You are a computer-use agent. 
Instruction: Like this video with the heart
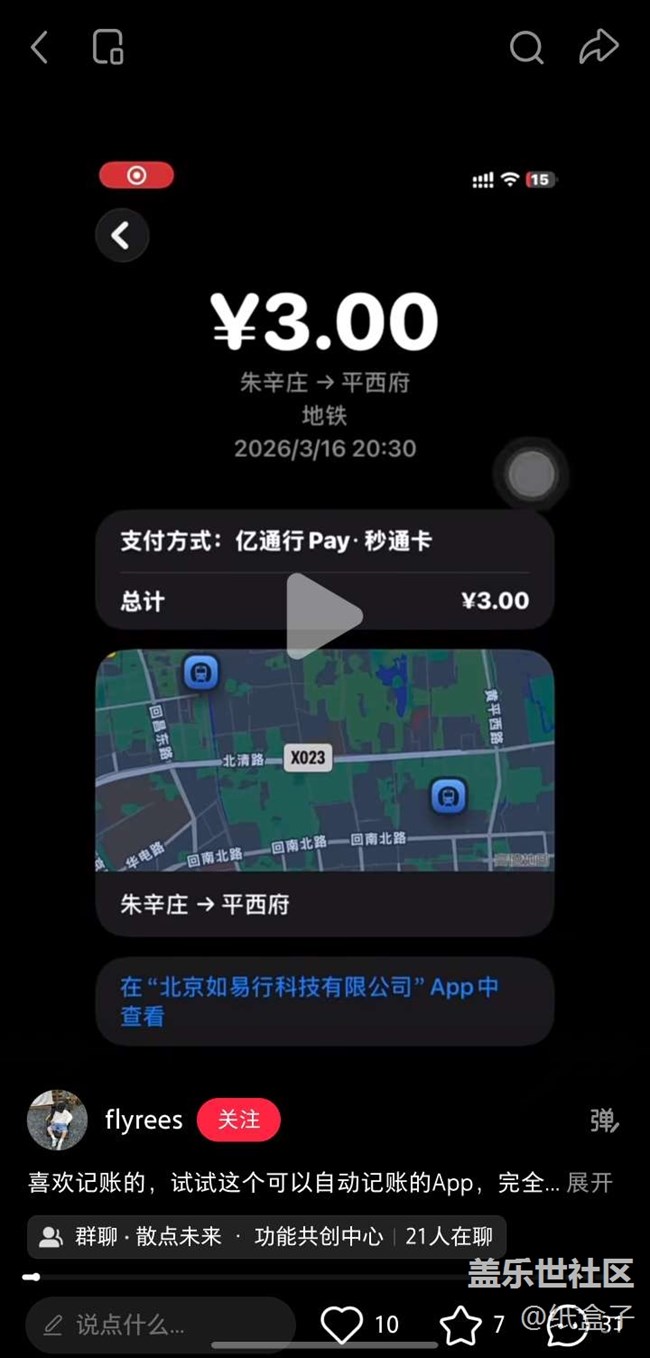coord(342,1325)
